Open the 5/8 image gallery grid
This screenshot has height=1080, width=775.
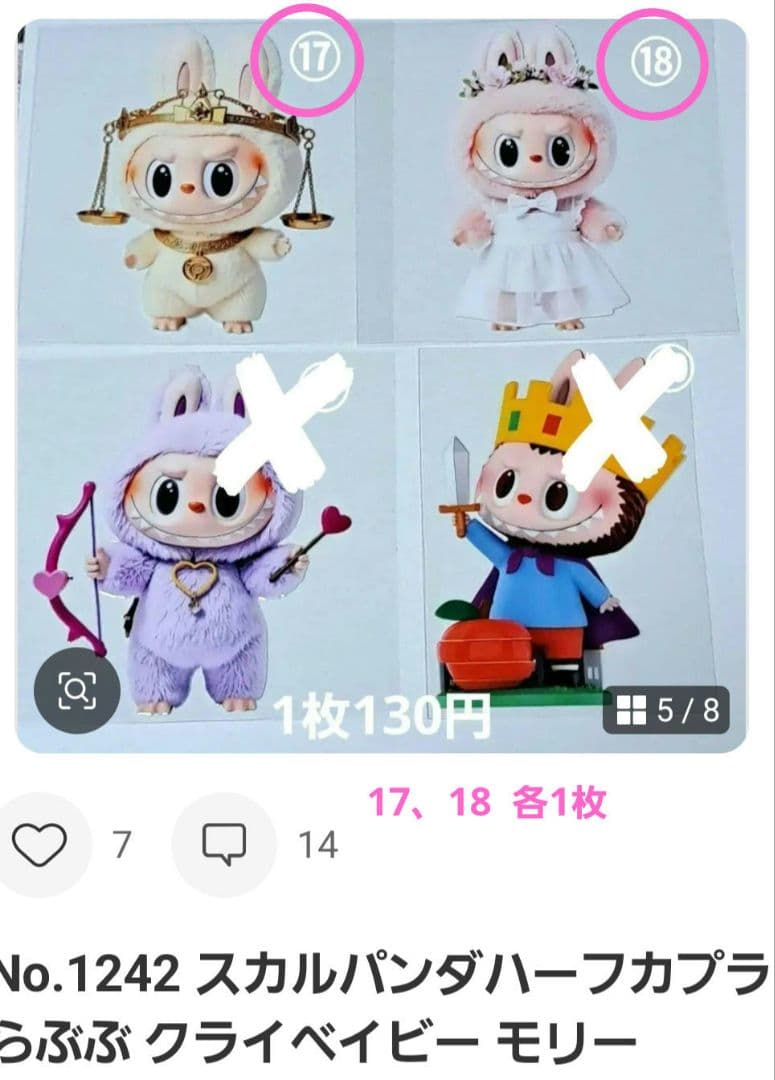click(669, 711)
